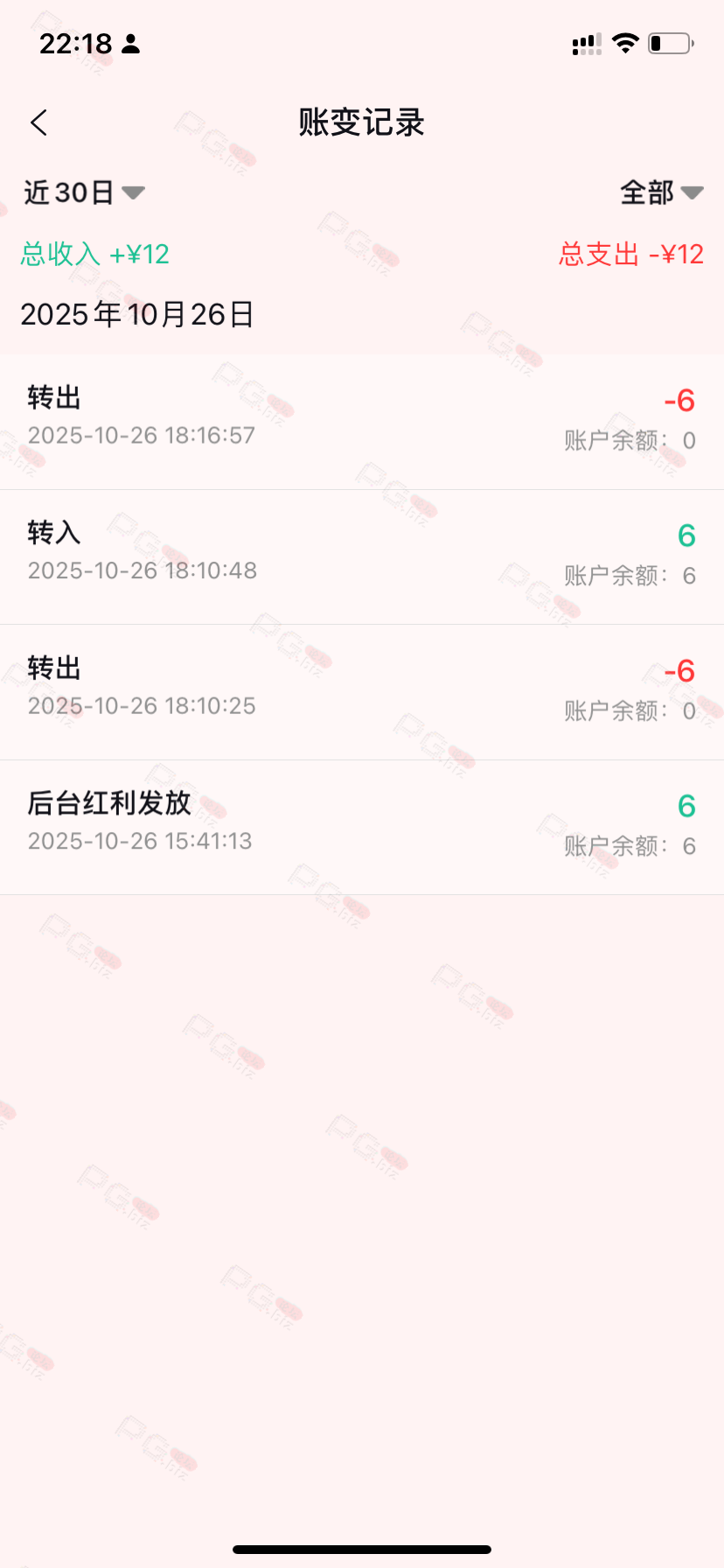This screenshot has height=1568, width=724.
Task: Open the 近30日 date range dropdown
Action: 84,192
